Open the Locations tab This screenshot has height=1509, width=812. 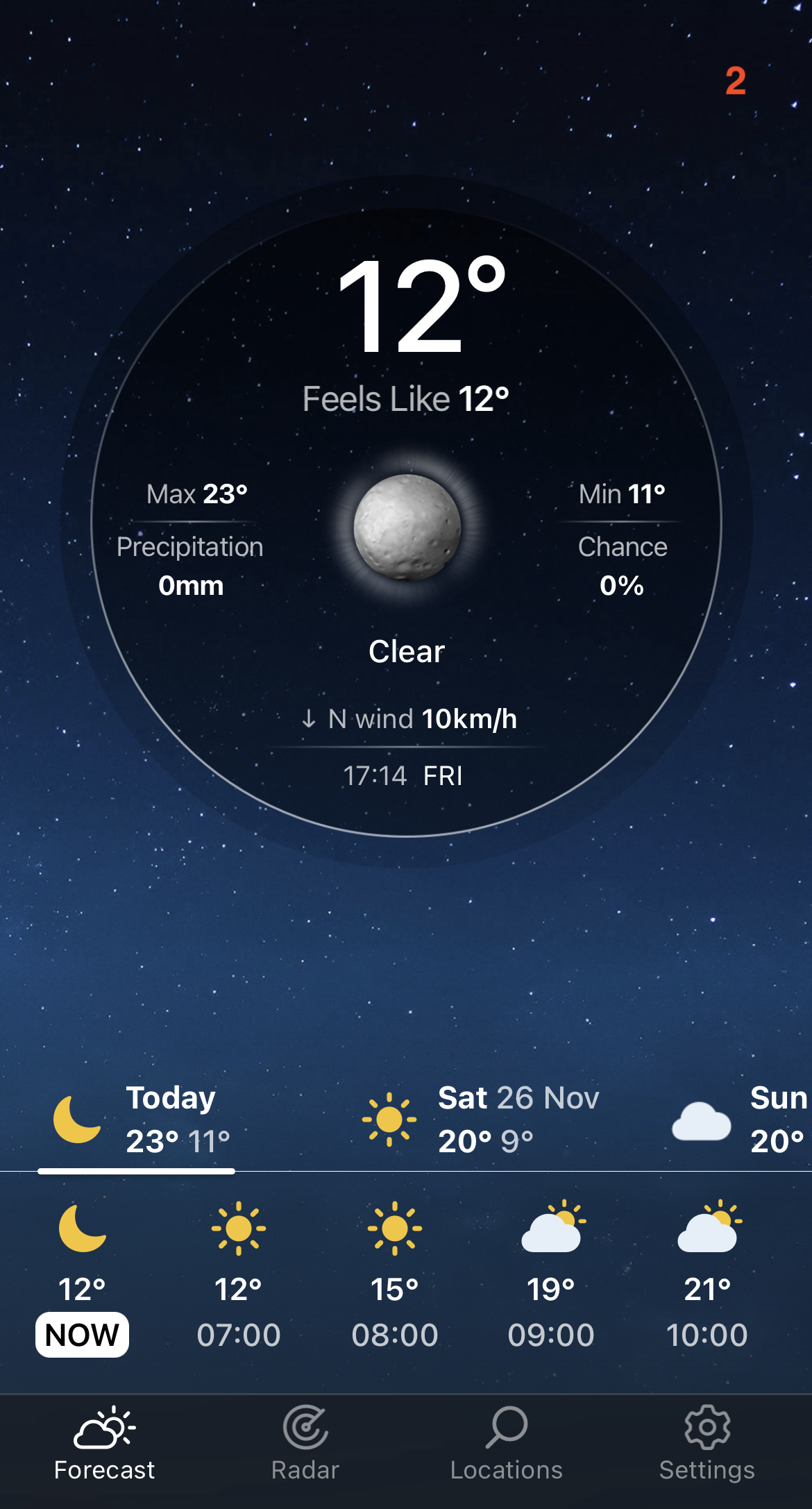(506, 1444)
